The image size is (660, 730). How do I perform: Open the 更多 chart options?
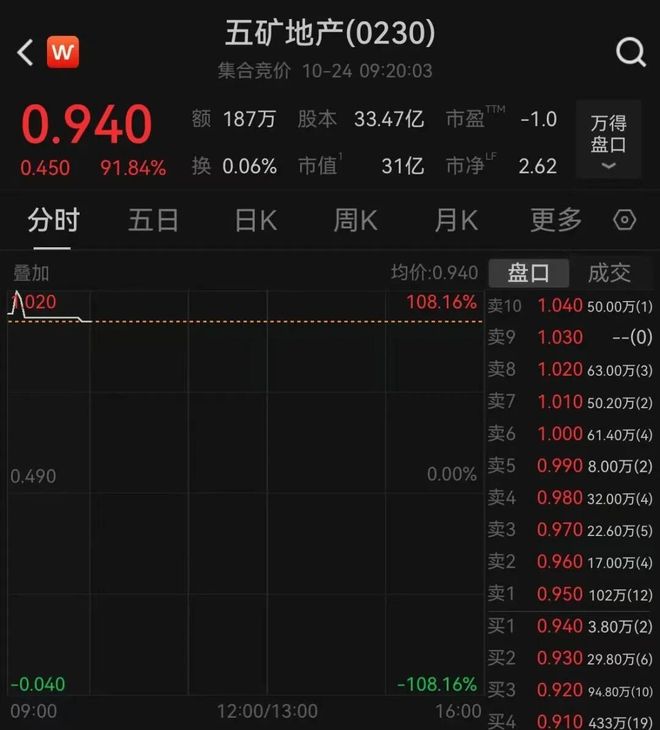pos(555,220)
